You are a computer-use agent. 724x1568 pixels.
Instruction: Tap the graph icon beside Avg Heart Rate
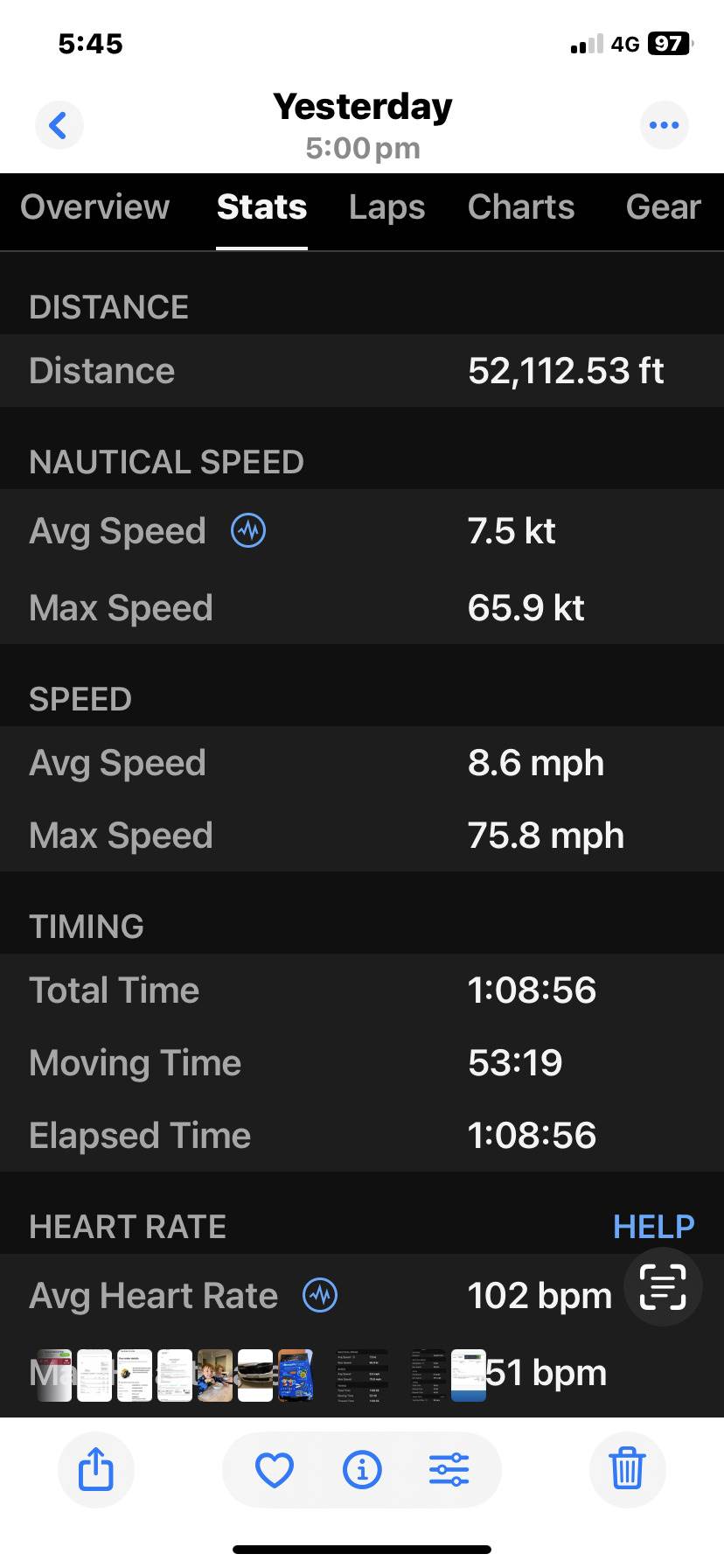(320, 1295)
